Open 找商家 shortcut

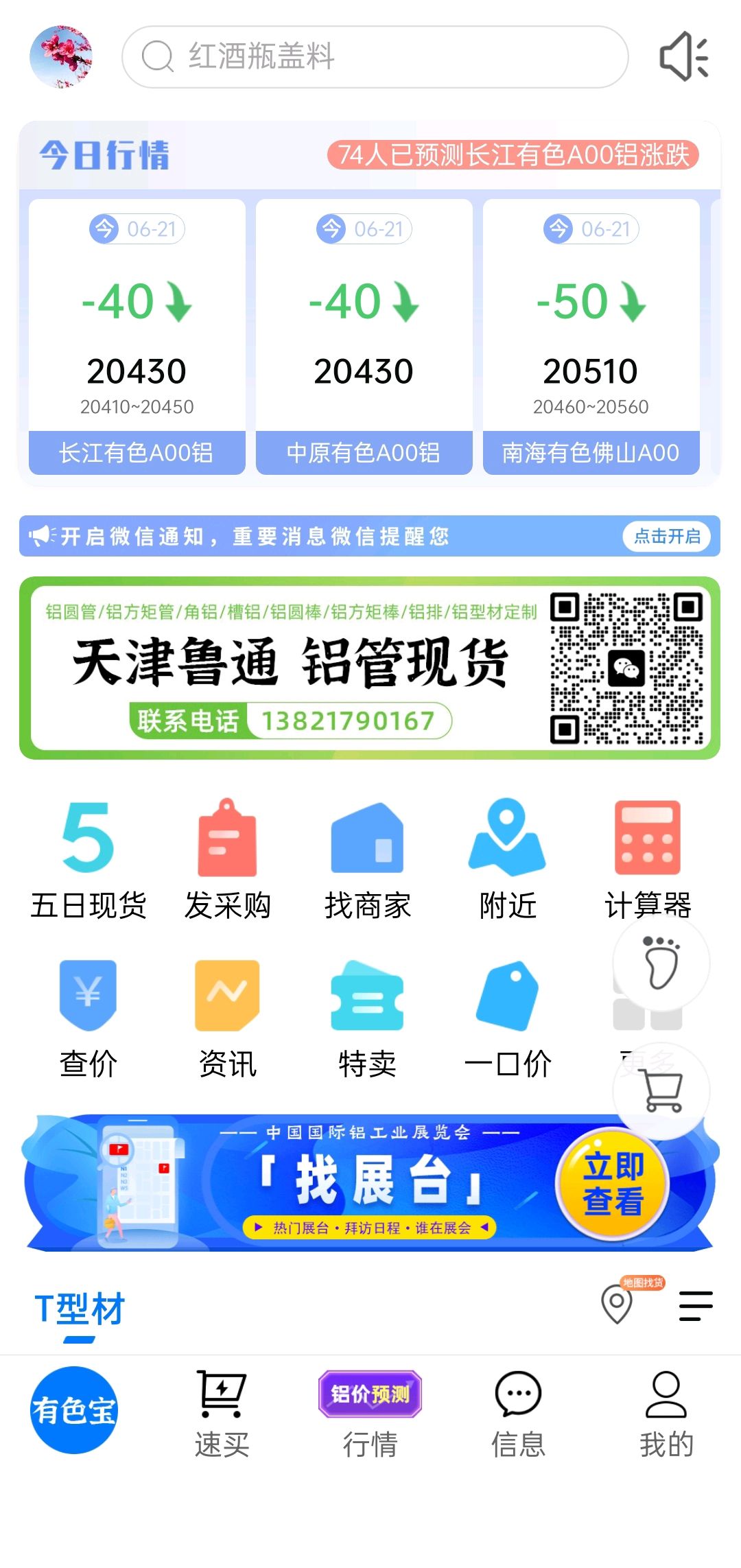point(368,861)
